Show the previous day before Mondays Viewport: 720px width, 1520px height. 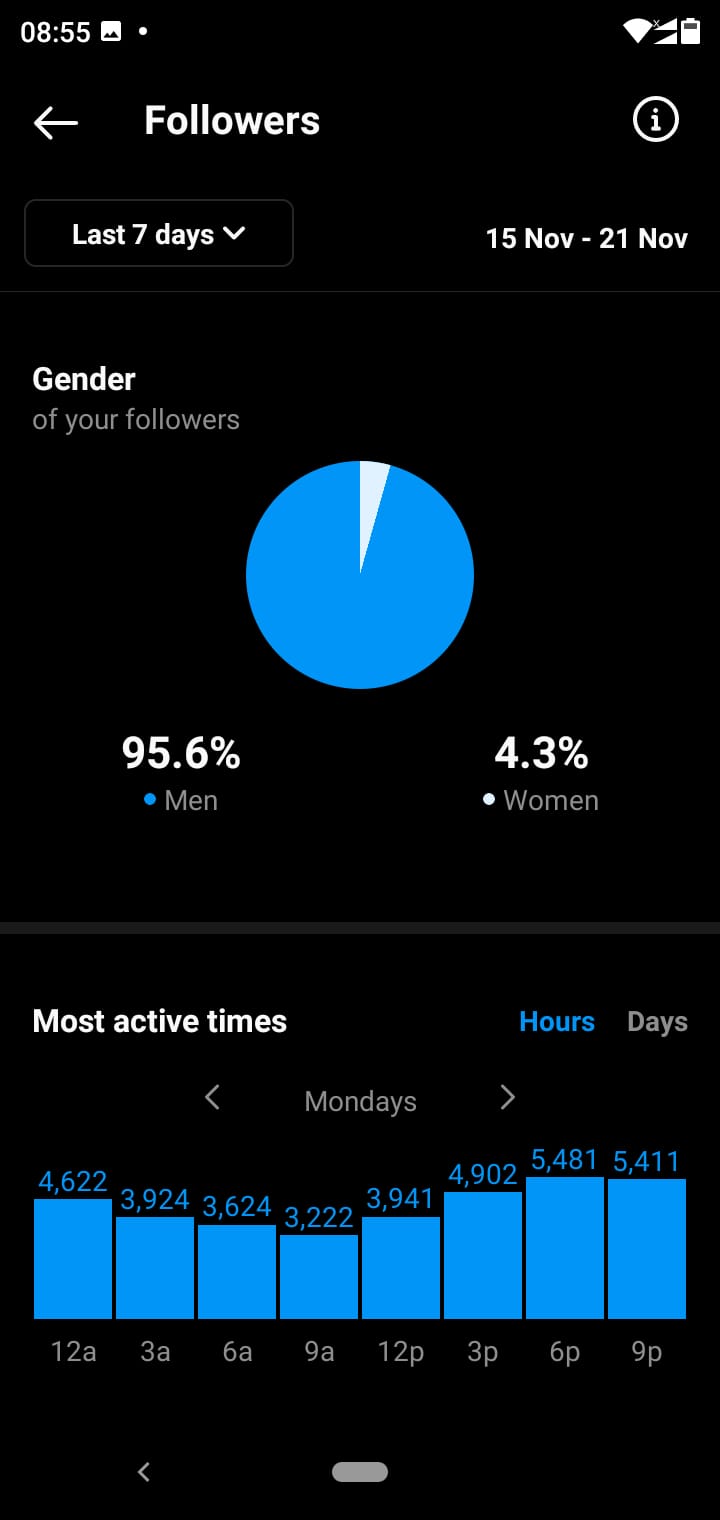(x=212, y=1098)
